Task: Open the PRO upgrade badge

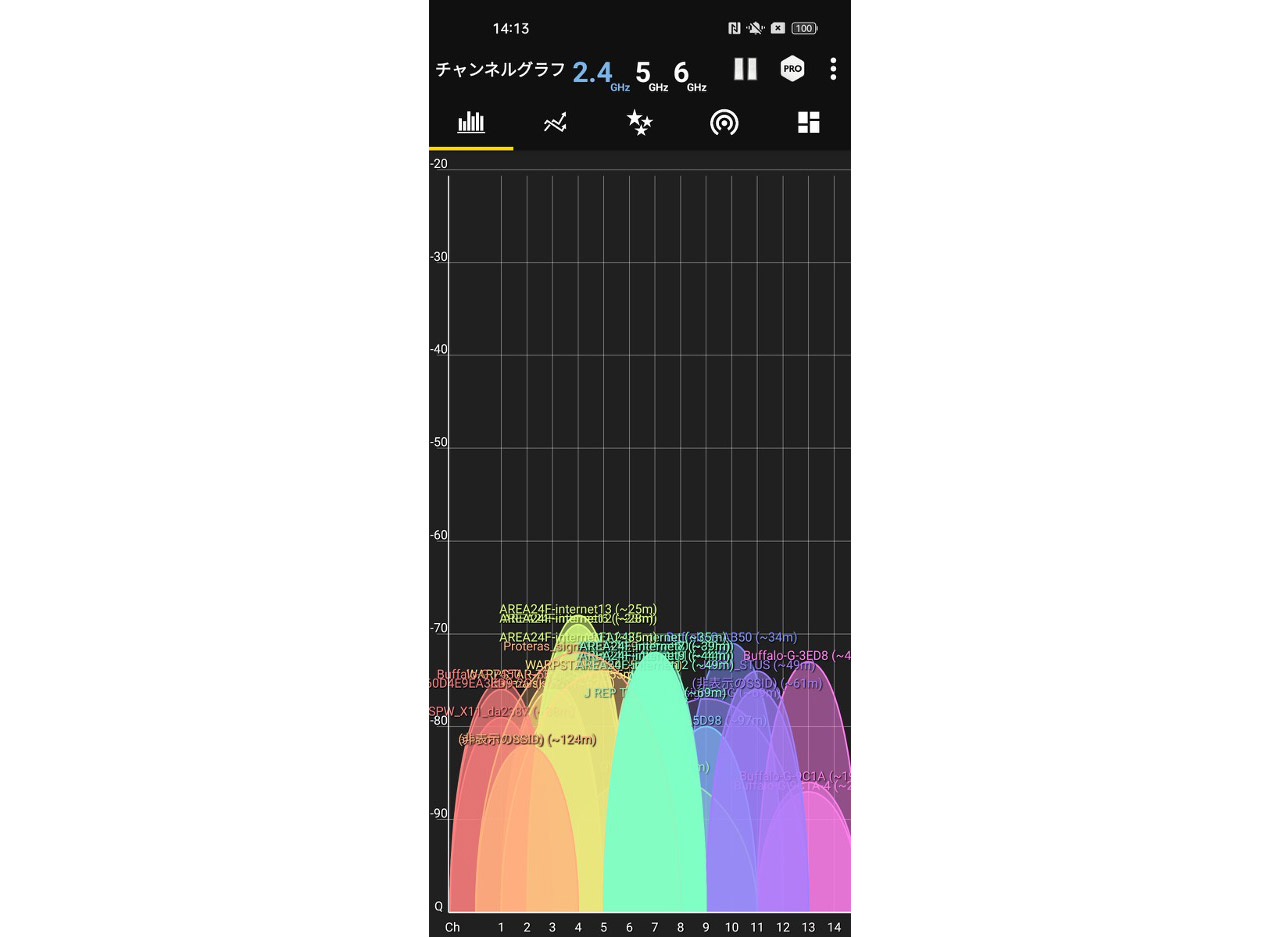Action: coord(792,69)
